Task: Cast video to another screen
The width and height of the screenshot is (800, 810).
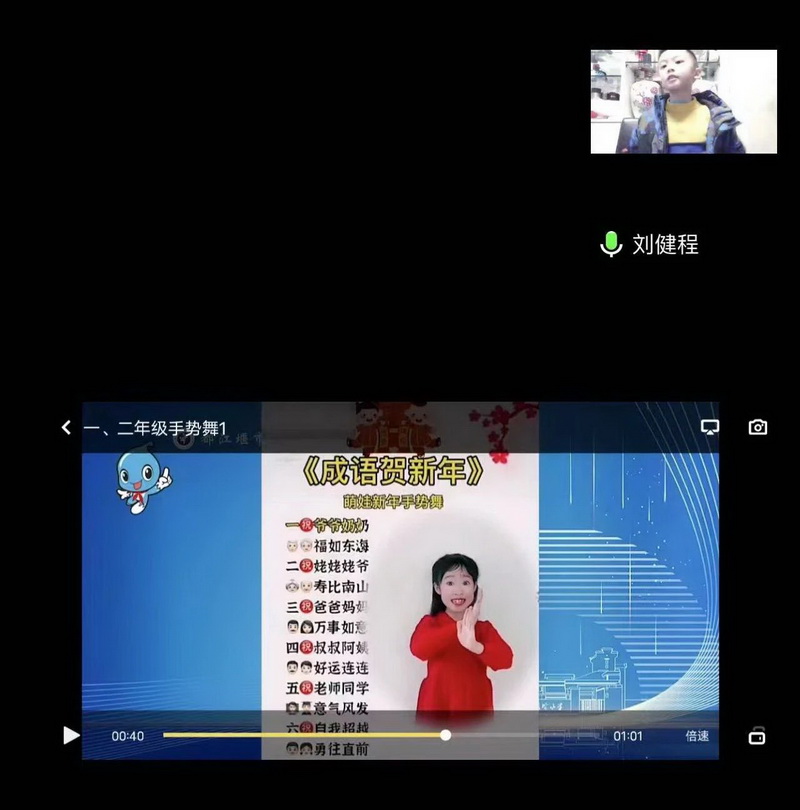Action: 710,427
